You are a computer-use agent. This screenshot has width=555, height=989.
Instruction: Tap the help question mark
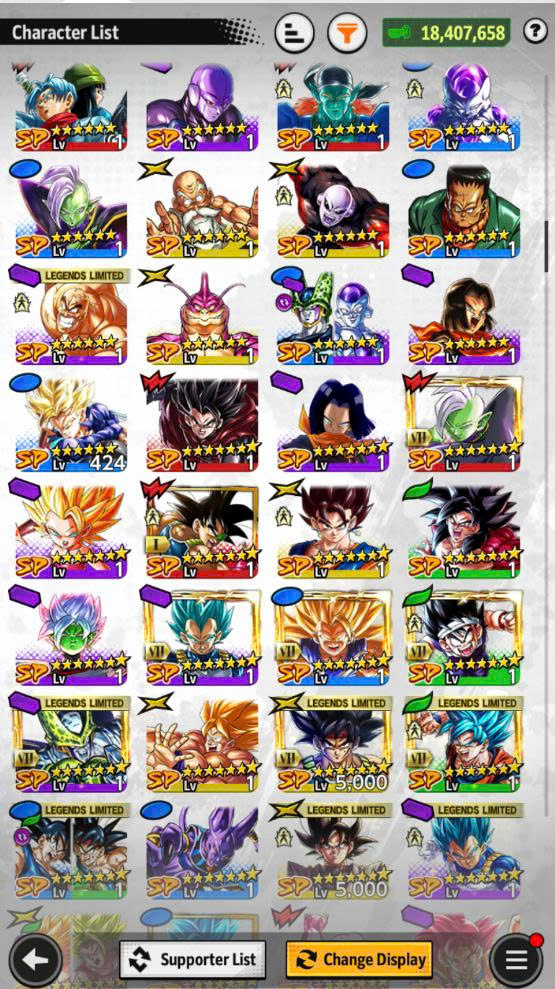pyautogui.click(x=535, y=32)
